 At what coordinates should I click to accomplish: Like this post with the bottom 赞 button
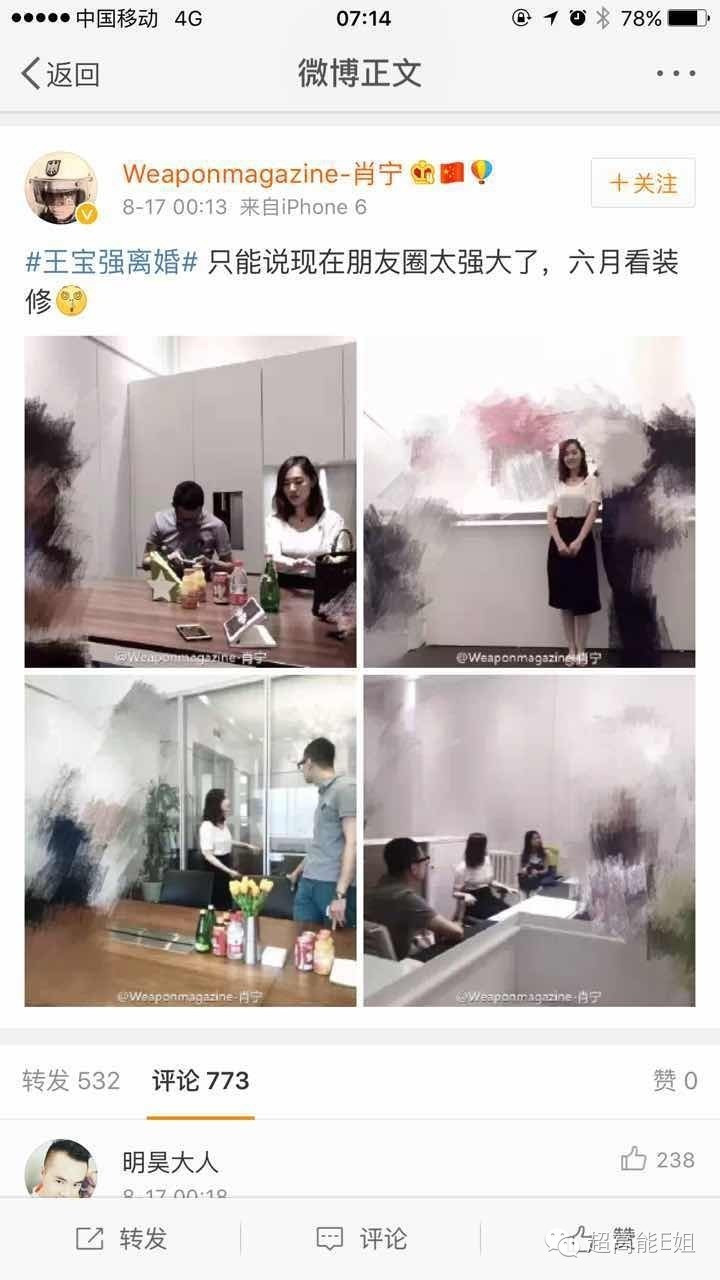point(600,1239)
